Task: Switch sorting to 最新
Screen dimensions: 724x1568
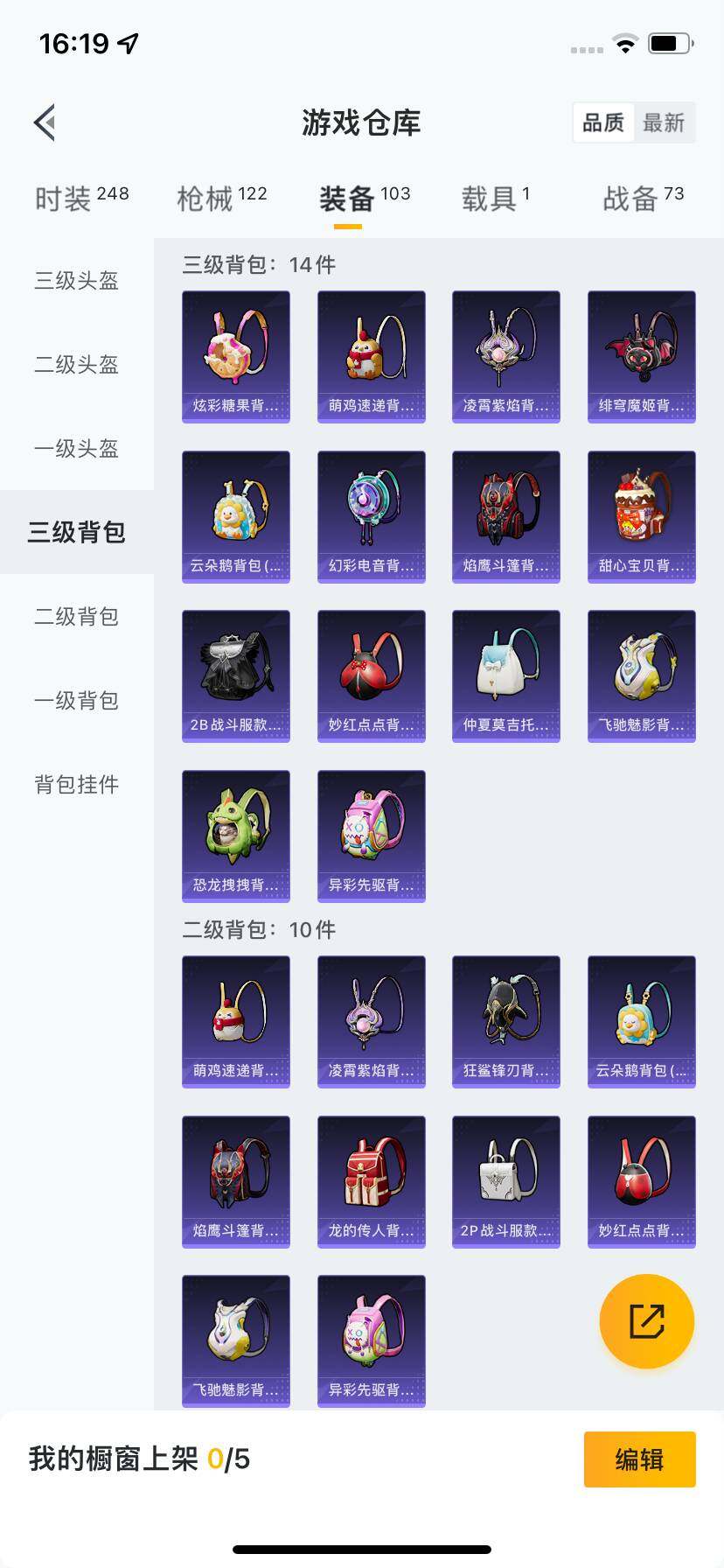Action: point(665,122)
